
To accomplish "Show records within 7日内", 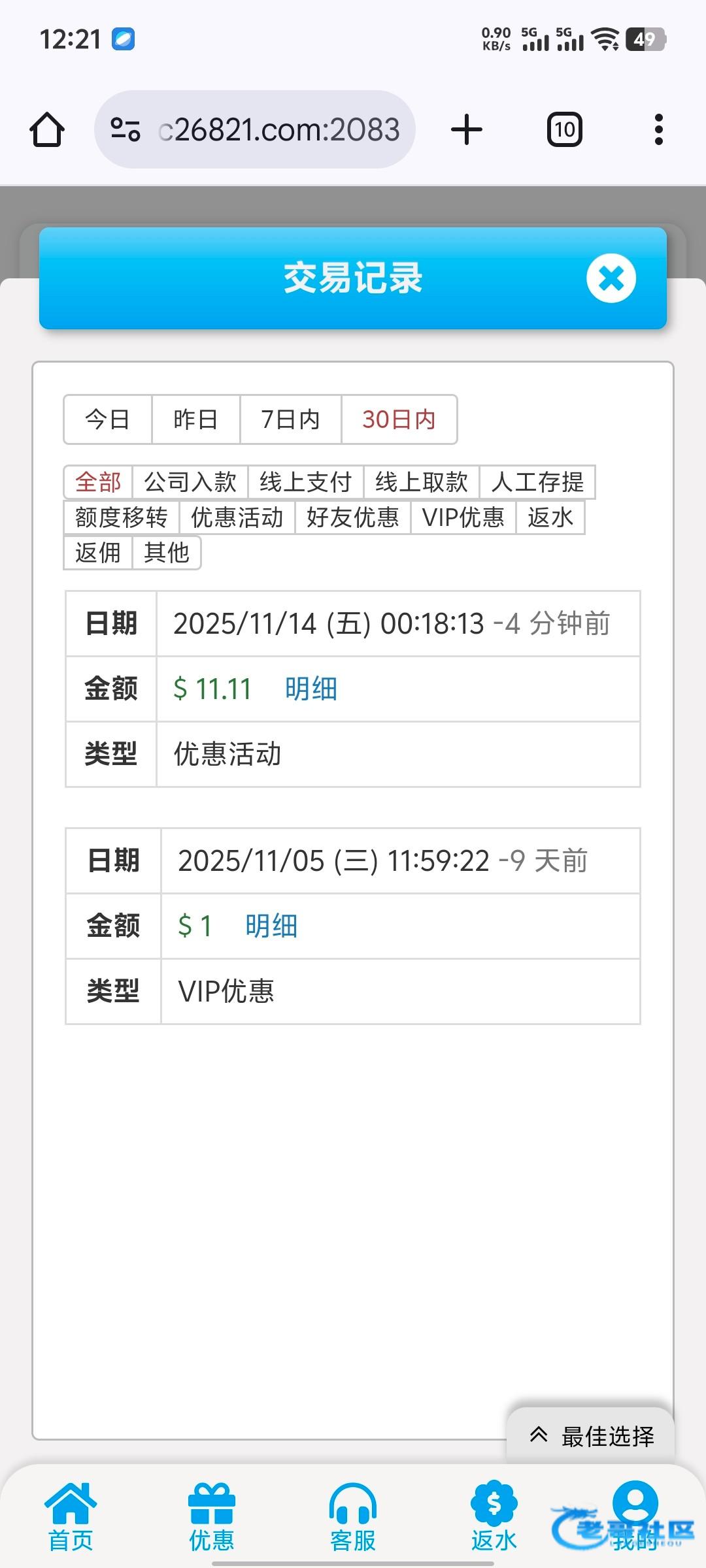I will (290, 419).
